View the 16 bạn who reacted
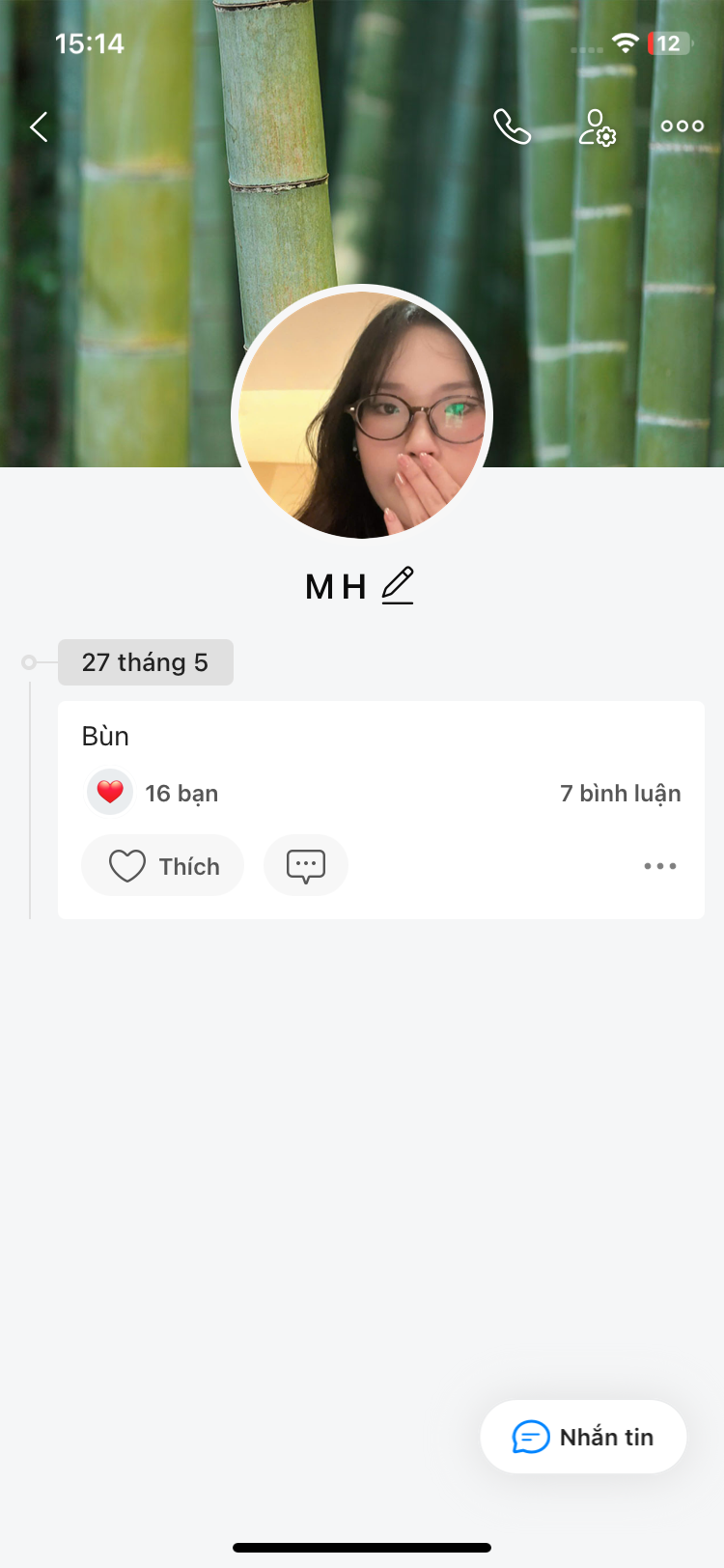Screen dimensions: 724x1568 pyautogui.click(x=153, y=793)
